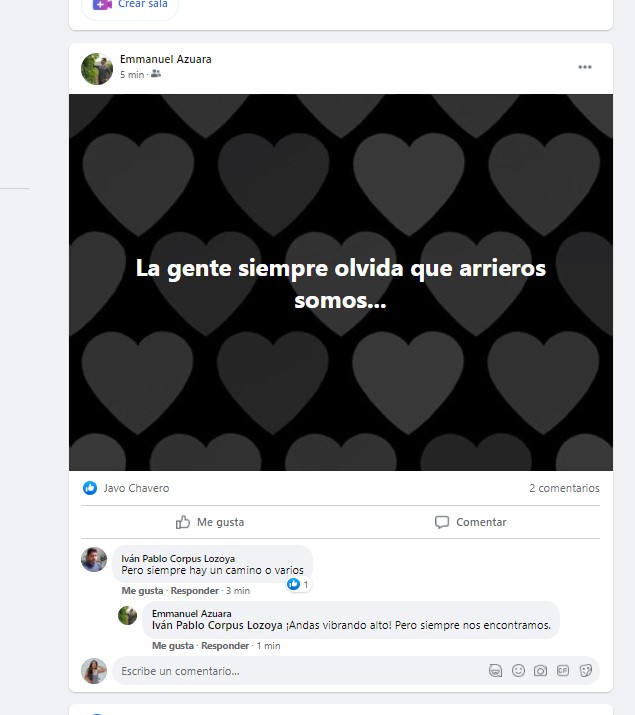
Task: Add a GIF to the comment
Action: tap(564, 671)
